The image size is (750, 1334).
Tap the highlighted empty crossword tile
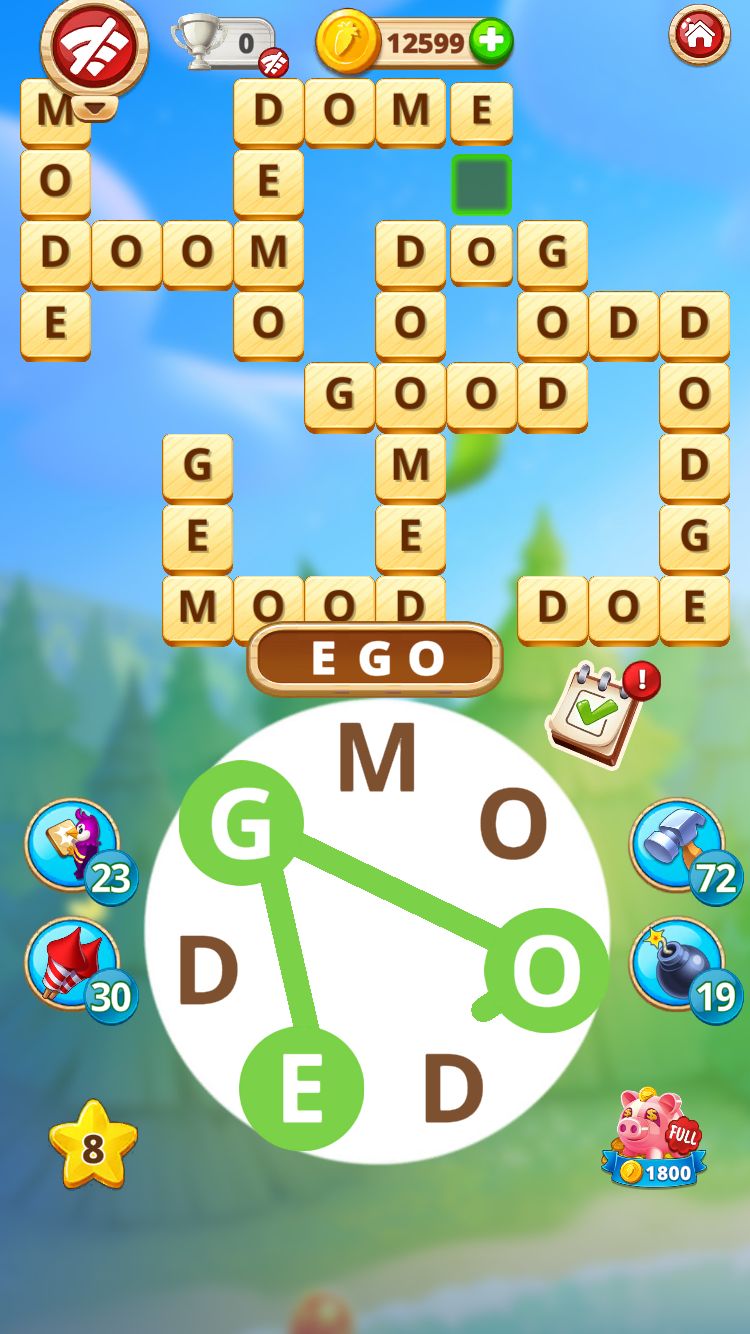tap(481, 185)
